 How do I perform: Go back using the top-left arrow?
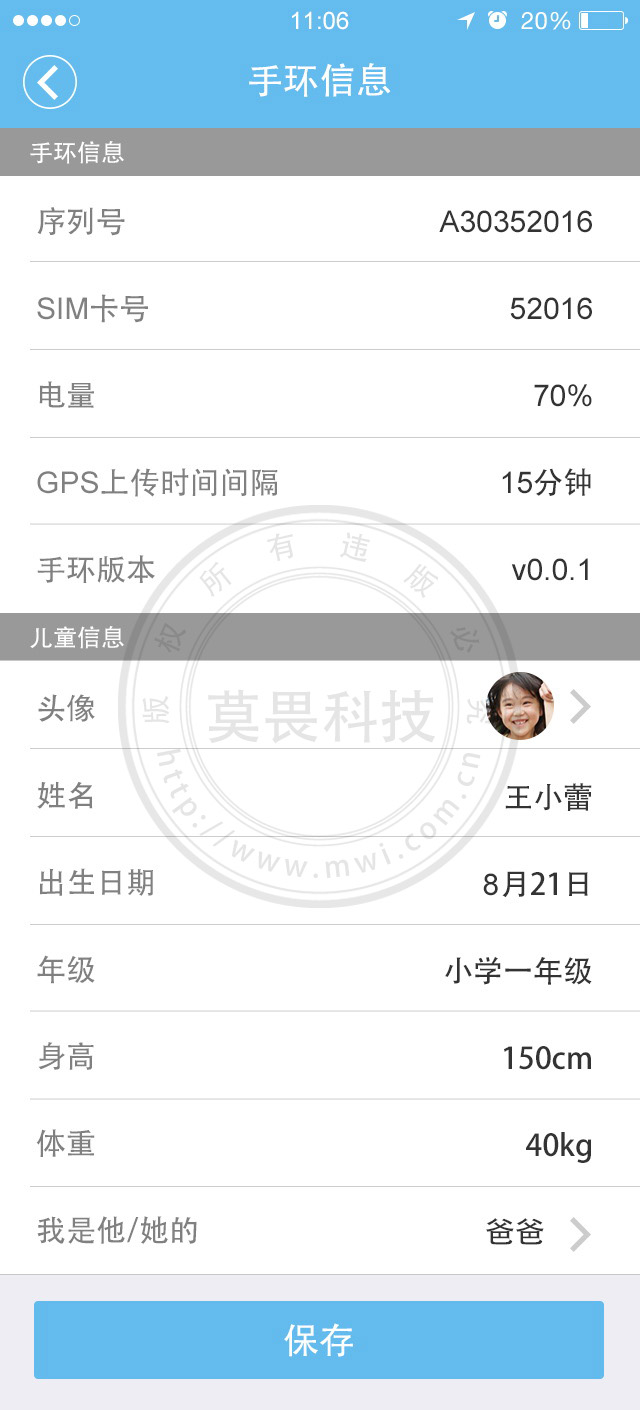50,81
